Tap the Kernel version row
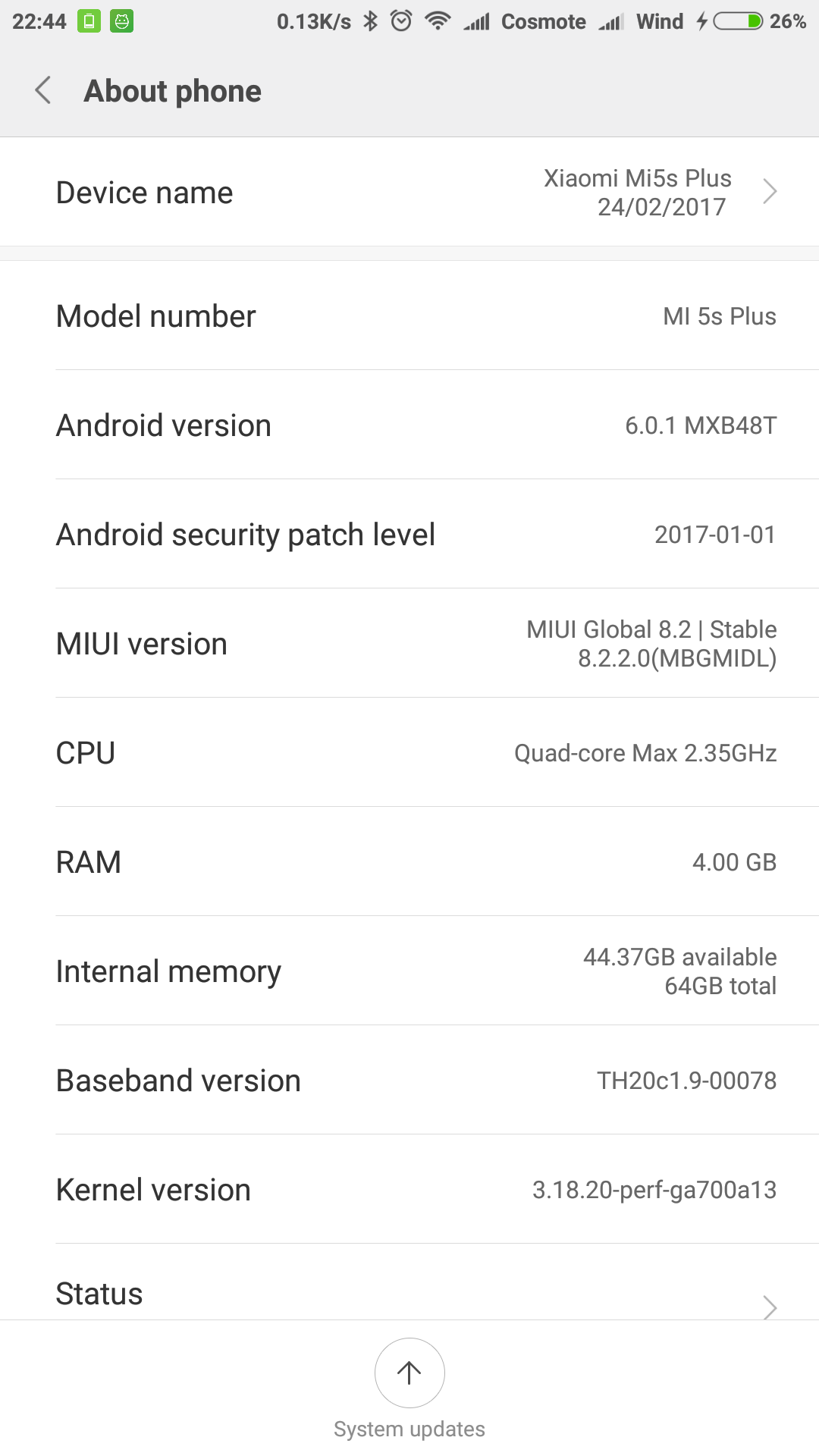Image resolution: width=819 pixels, height=1456 pixels. point(409,1190)
